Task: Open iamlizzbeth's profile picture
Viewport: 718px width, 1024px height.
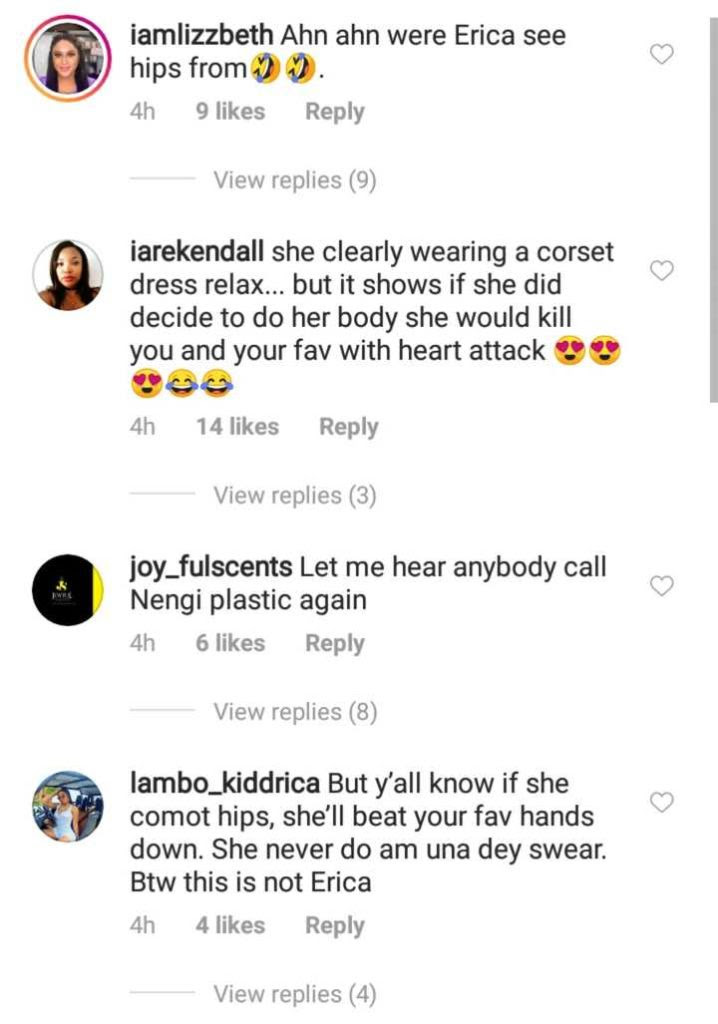Action: coord(69,58)
